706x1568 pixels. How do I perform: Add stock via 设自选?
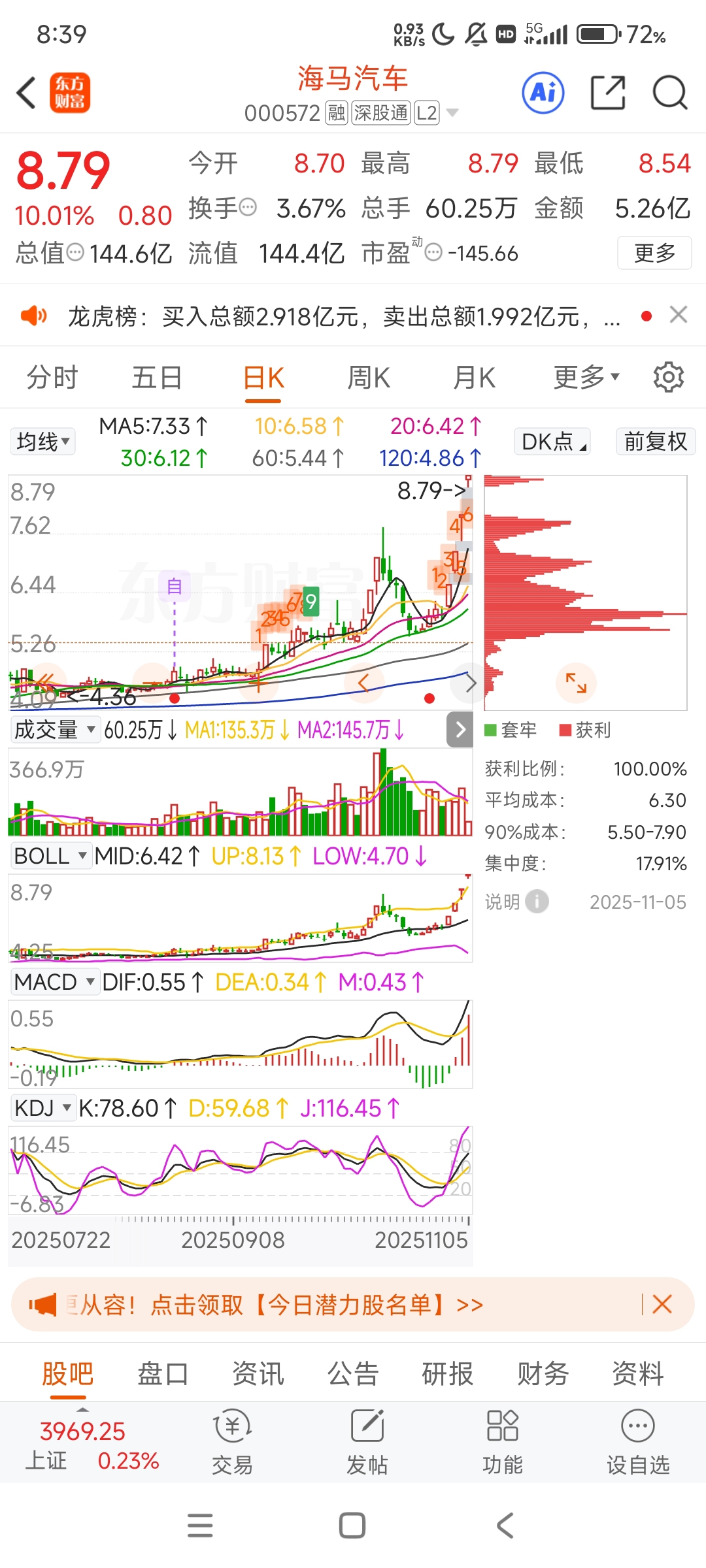coord(638,1443)
